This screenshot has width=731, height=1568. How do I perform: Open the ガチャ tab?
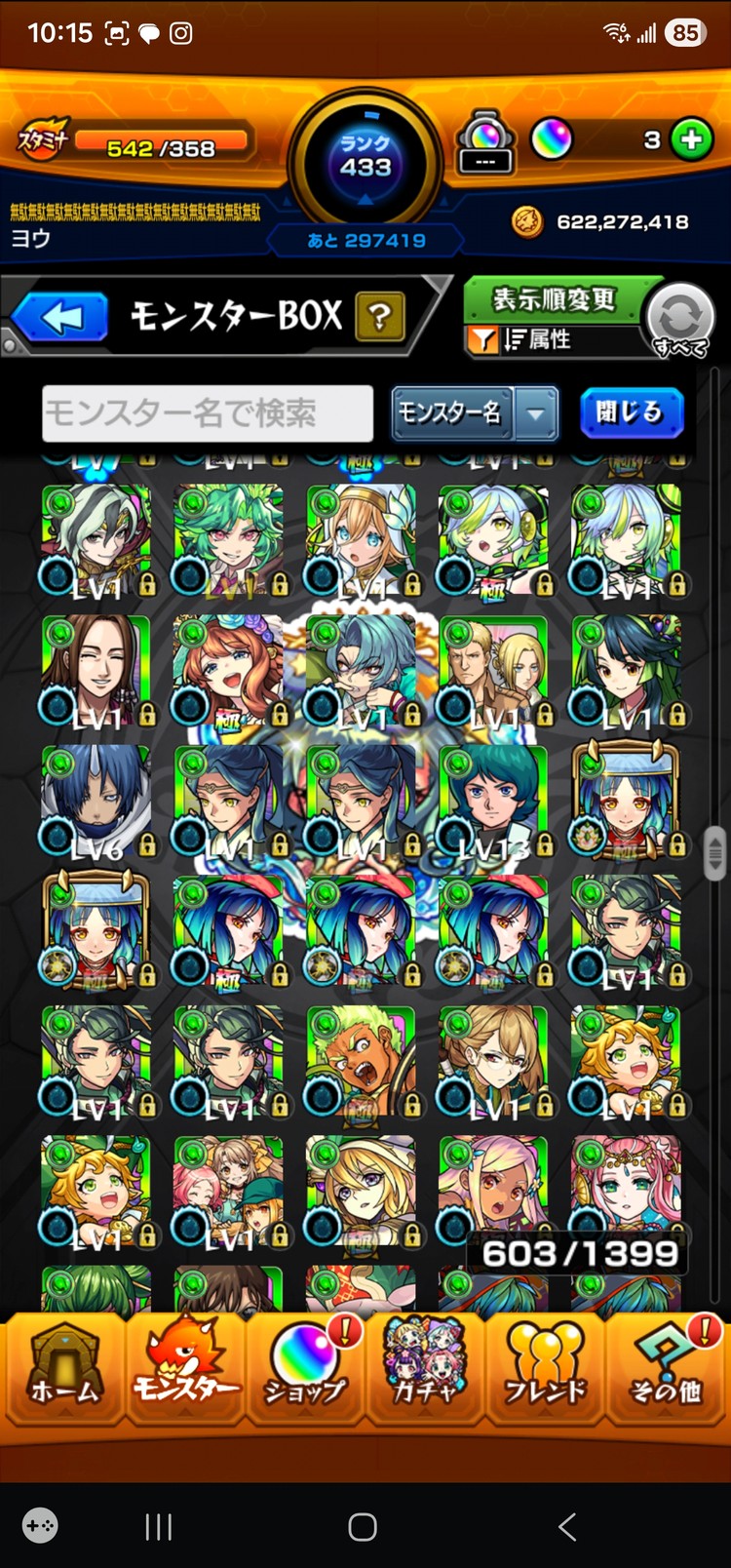pyautogui.click(x=425, y=1366)
